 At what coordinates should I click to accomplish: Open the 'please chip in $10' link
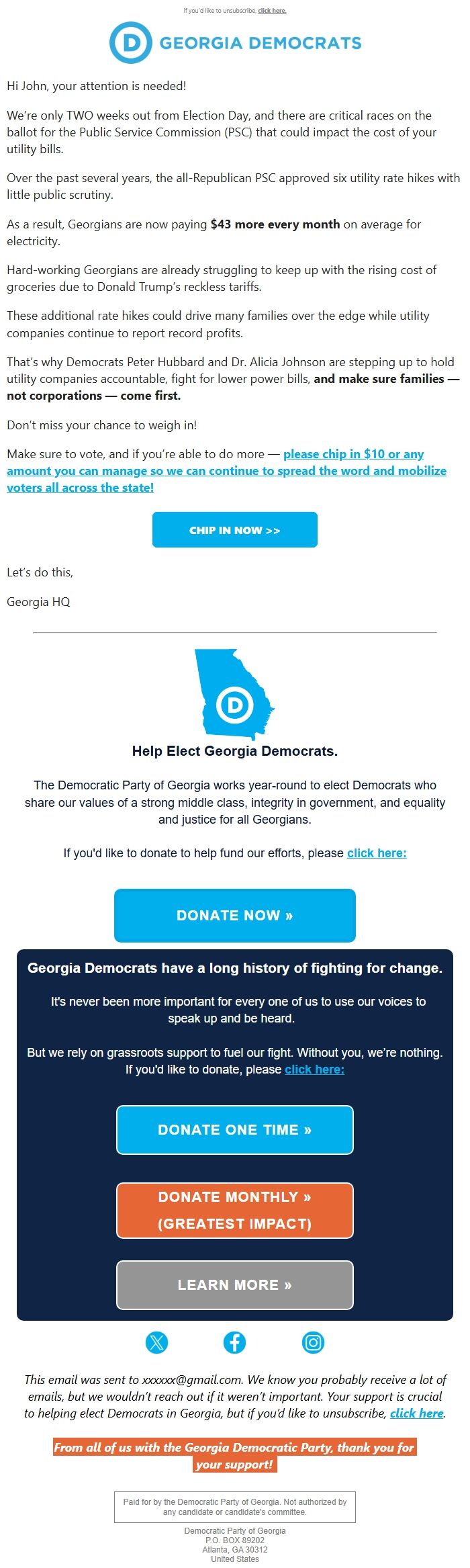(226, 471)
